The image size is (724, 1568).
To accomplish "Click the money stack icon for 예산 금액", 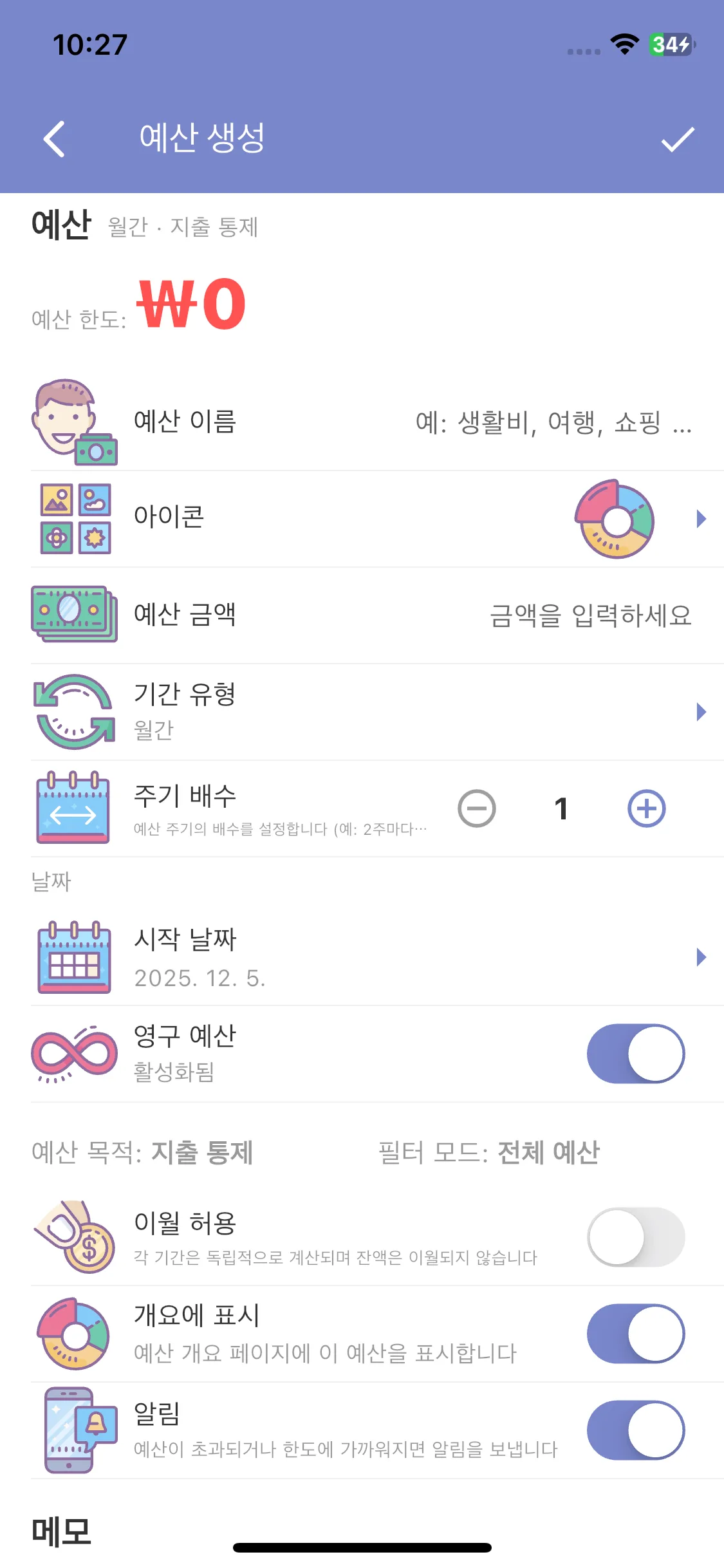I will 74,613.
